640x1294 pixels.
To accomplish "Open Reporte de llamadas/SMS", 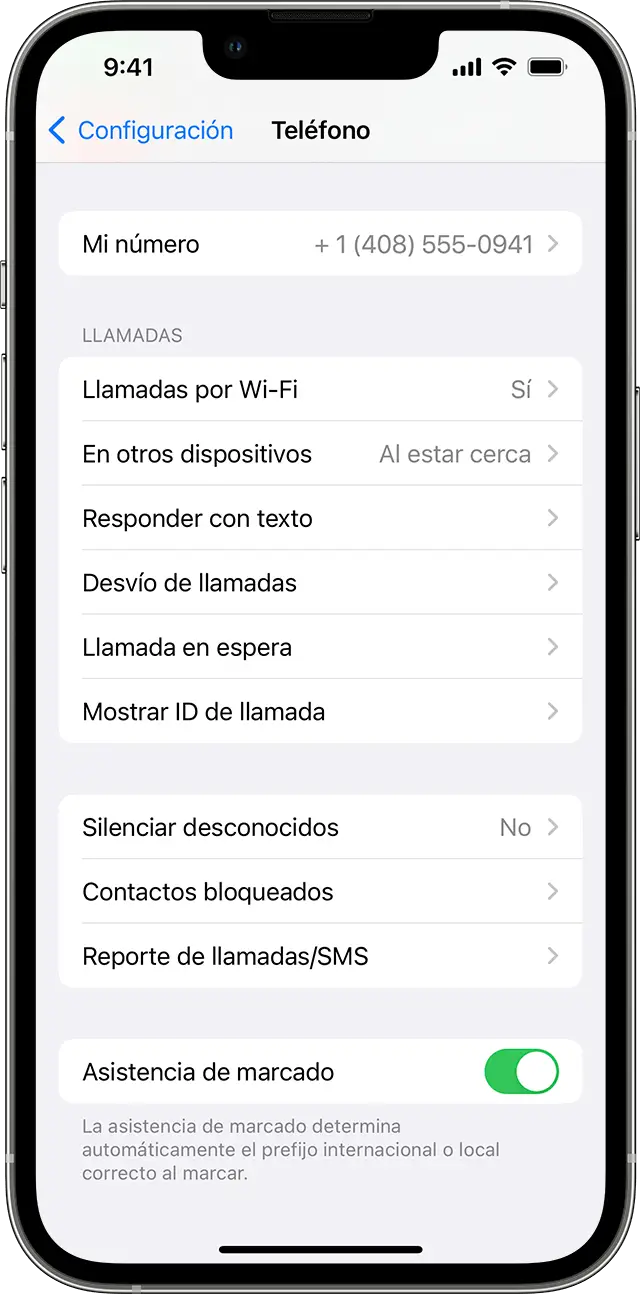I will pos(320,956).
